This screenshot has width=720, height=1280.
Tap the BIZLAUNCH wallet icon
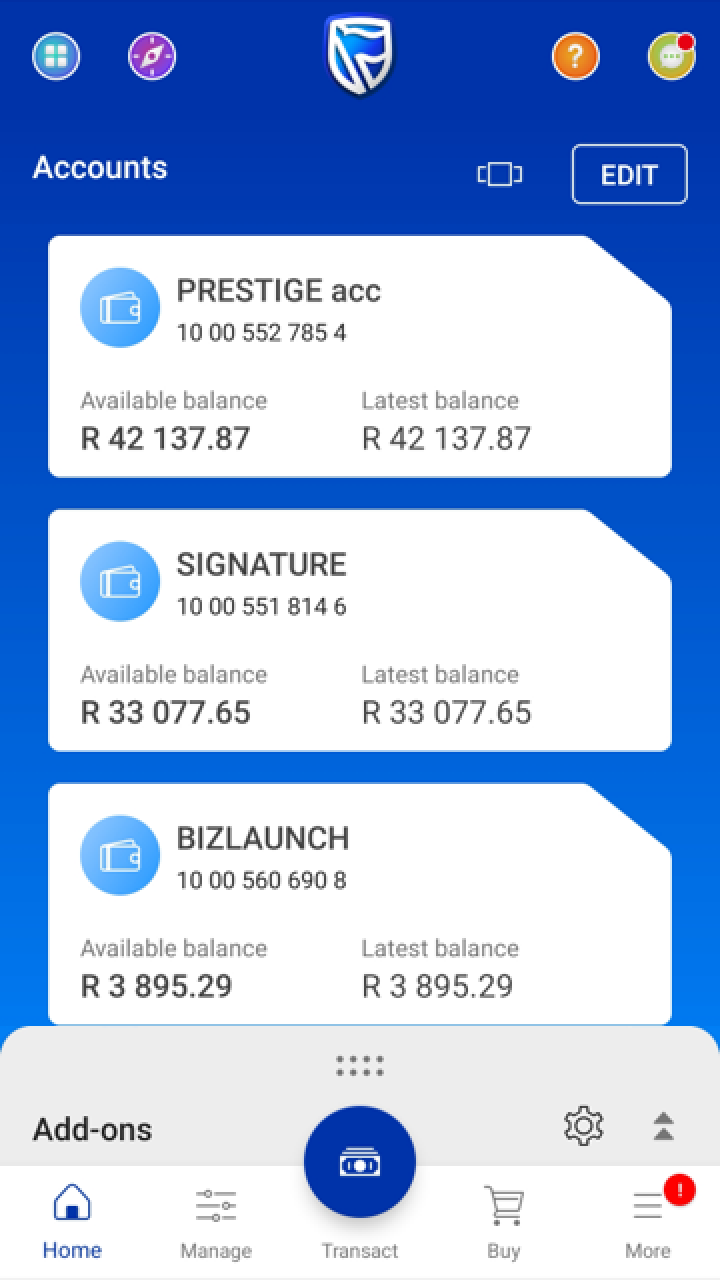point(120,855)
